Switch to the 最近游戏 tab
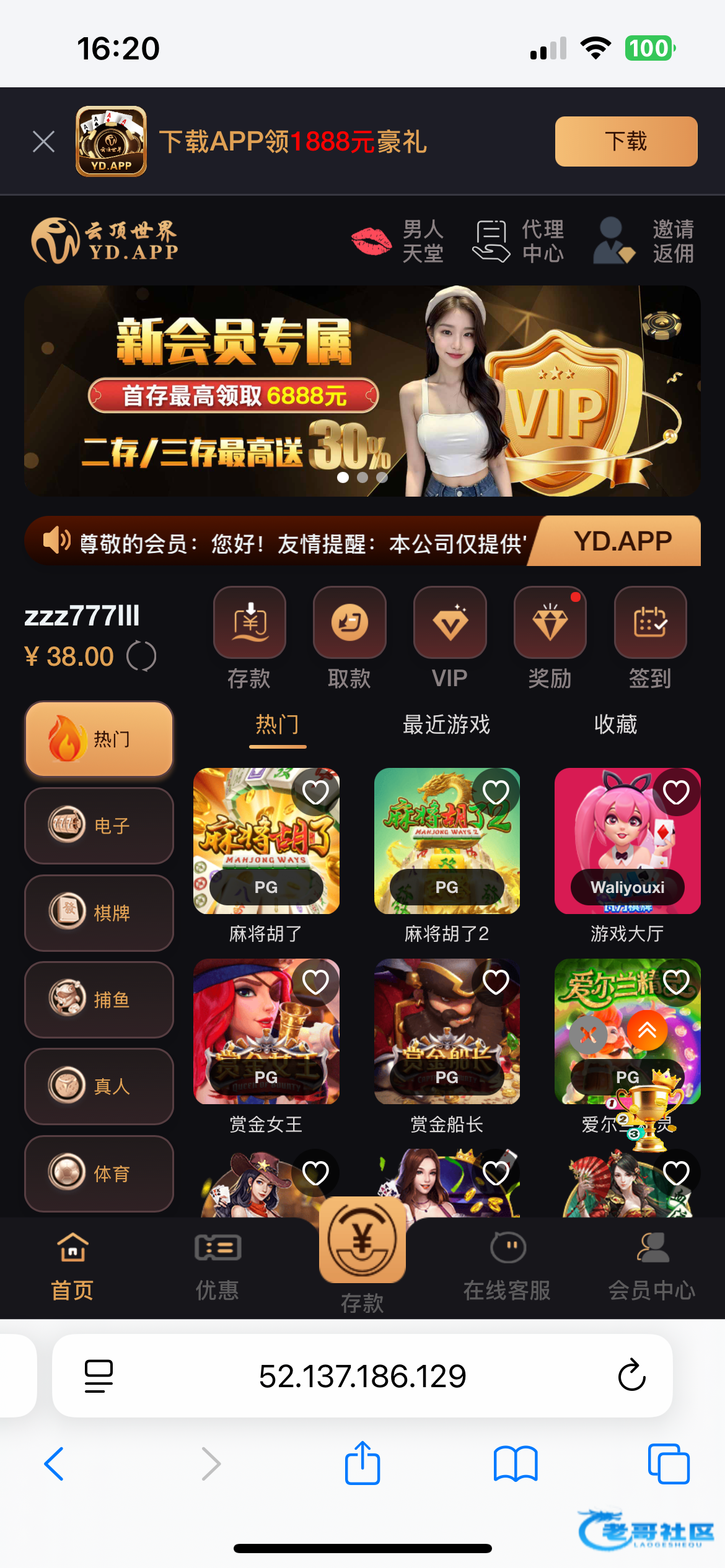 [446, 725]
